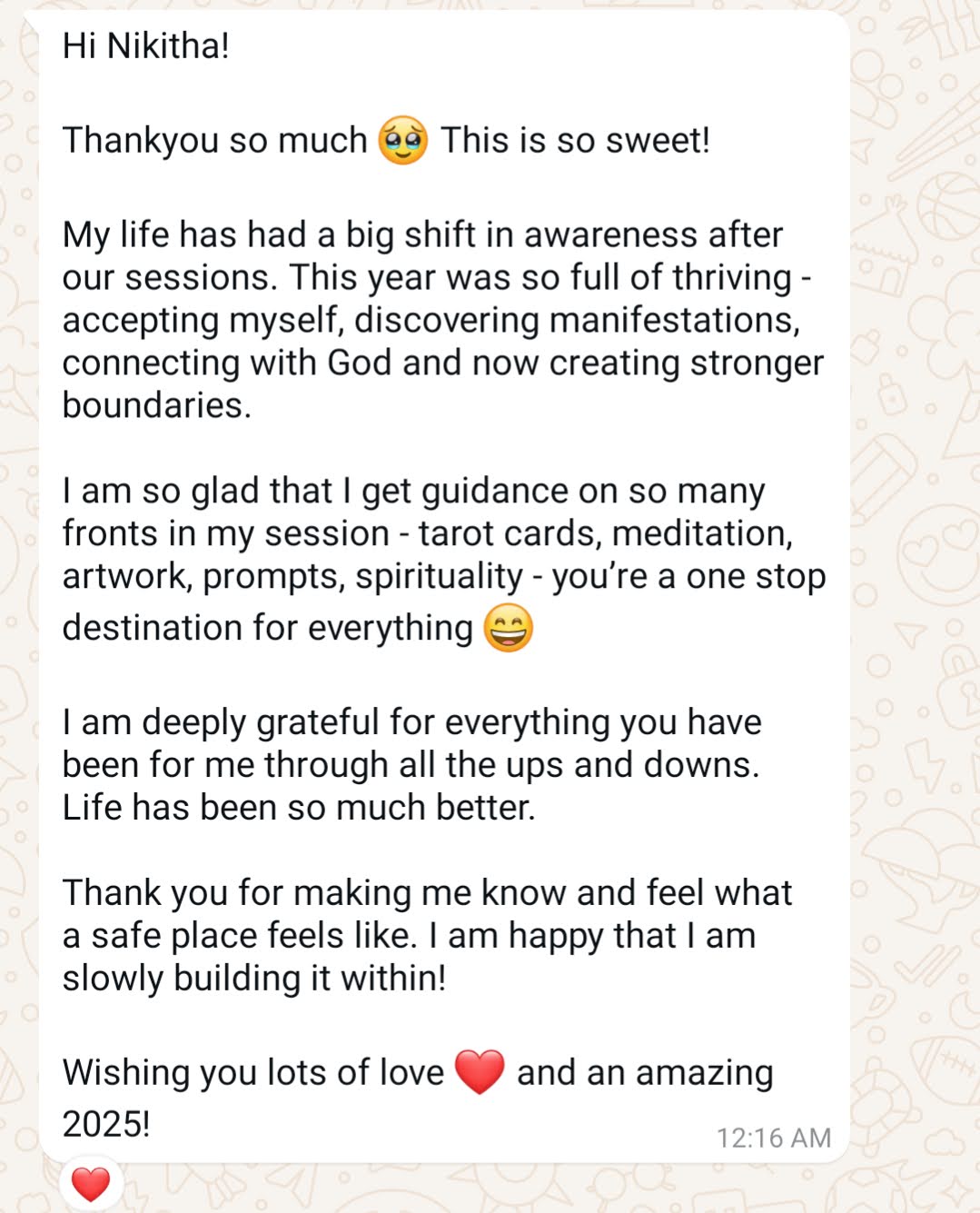
Task: Open the red heart reaction under the message
Action: click(x=91, y=1184)
